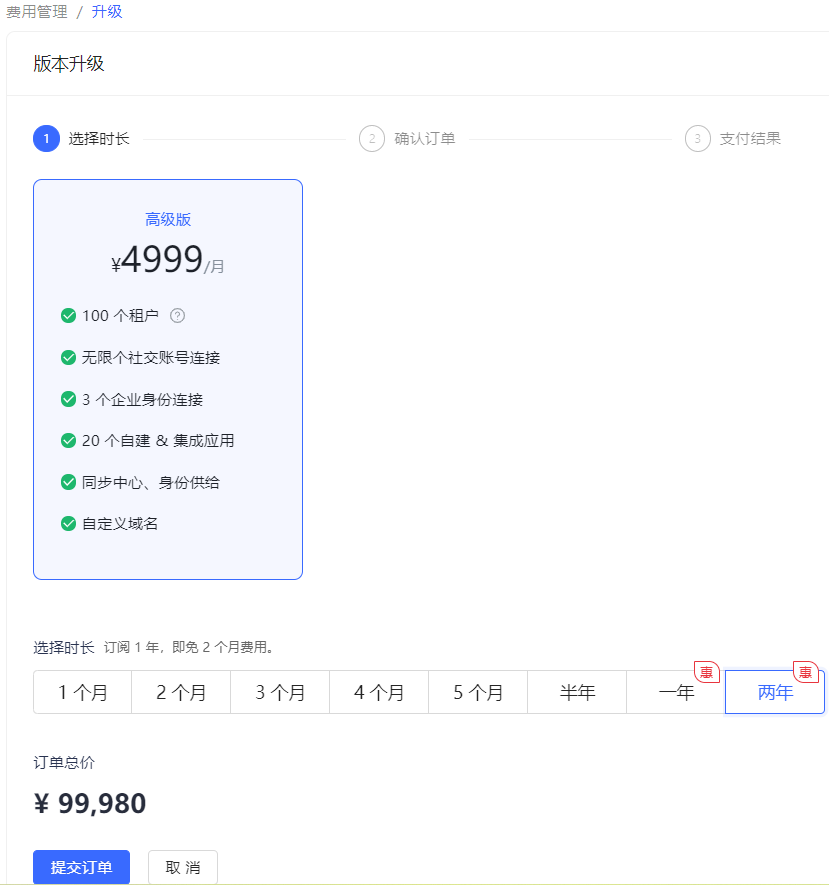
Task: Select the 一年 subscription duration
Action: coord(676,692)
